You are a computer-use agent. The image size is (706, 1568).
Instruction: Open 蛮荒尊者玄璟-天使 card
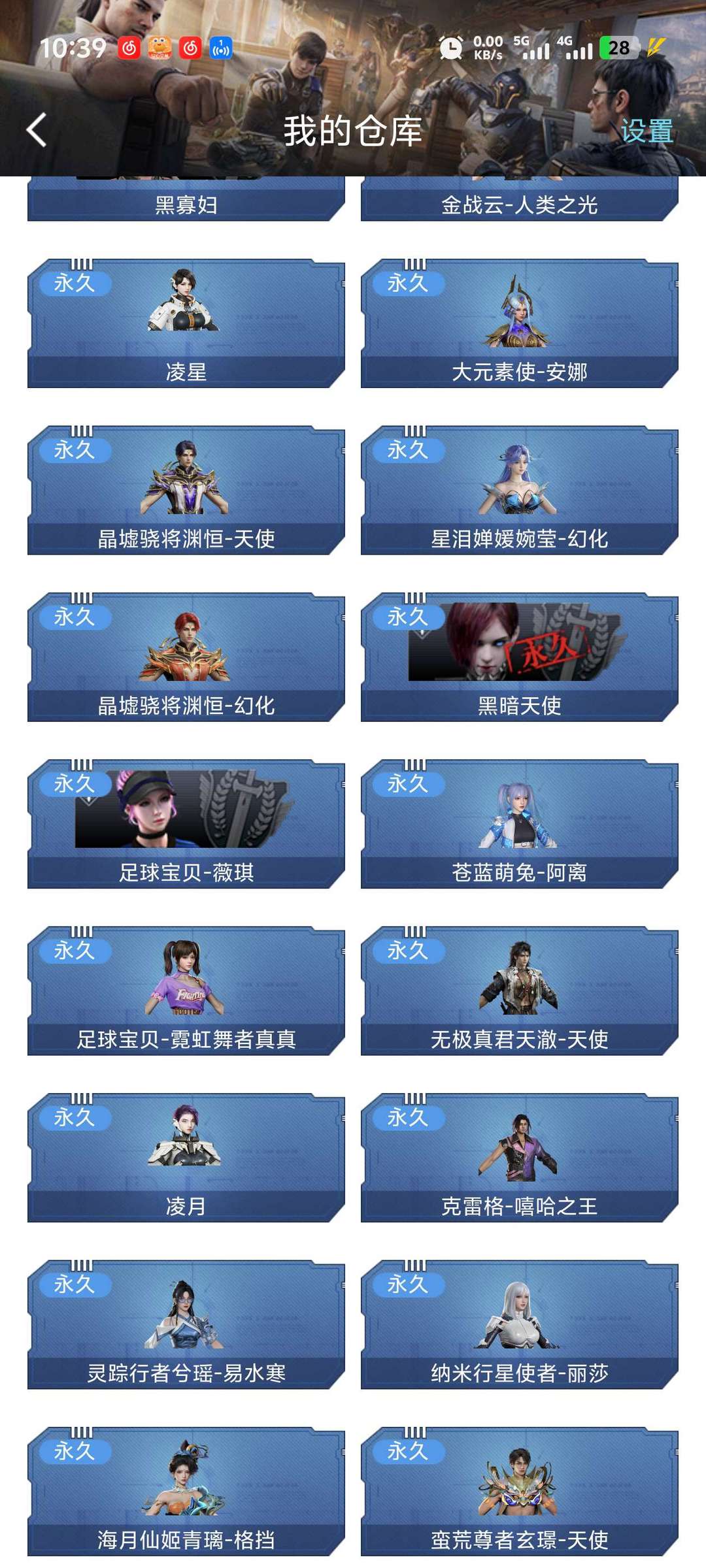(520, 1491)
